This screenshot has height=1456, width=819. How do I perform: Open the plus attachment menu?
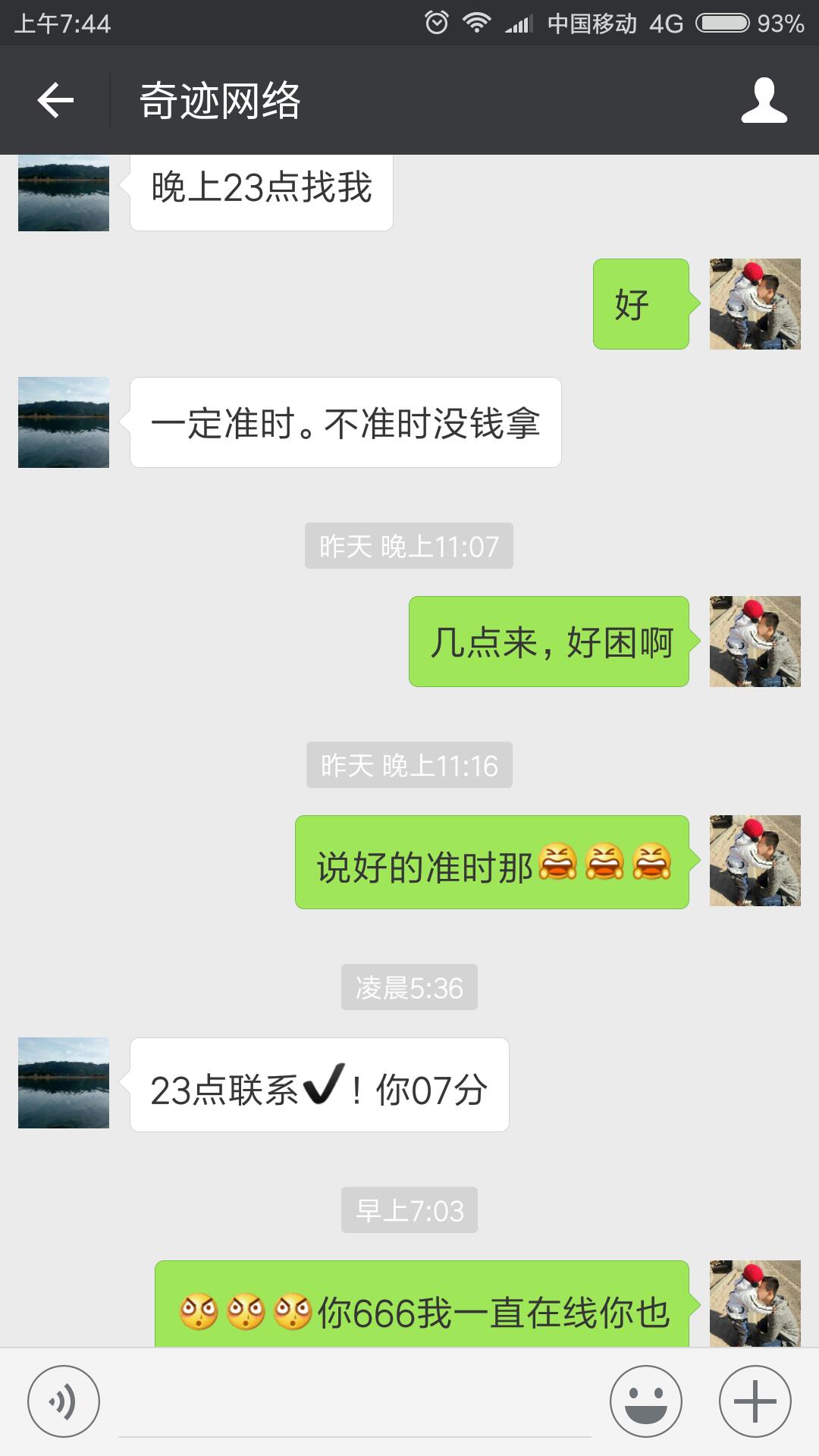[x=755, y=1401]
